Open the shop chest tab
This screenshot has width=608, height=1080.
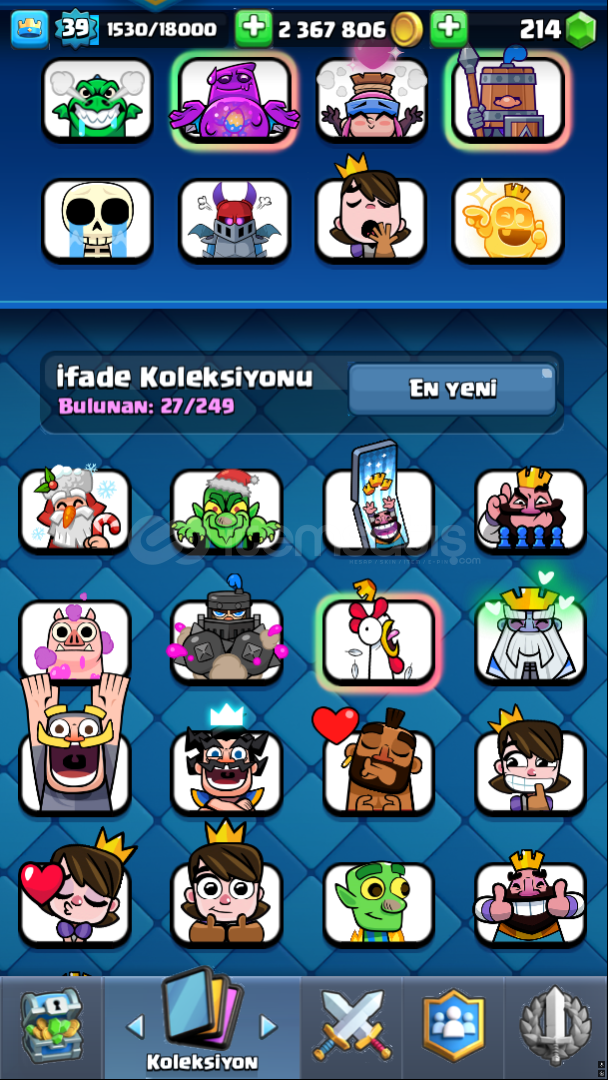(x=52, y=1026)
